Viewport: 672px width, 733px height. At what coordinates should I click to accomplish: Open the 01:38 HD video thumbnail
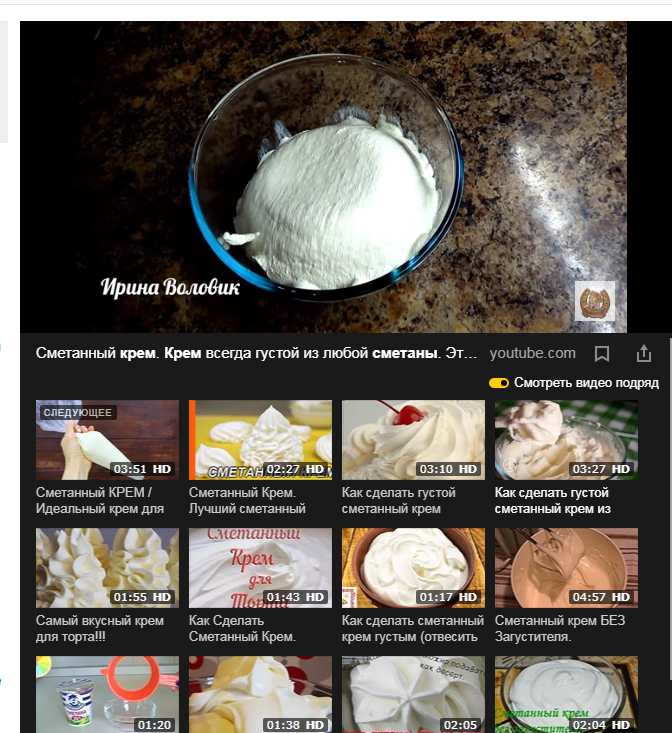tap(260, 694)
